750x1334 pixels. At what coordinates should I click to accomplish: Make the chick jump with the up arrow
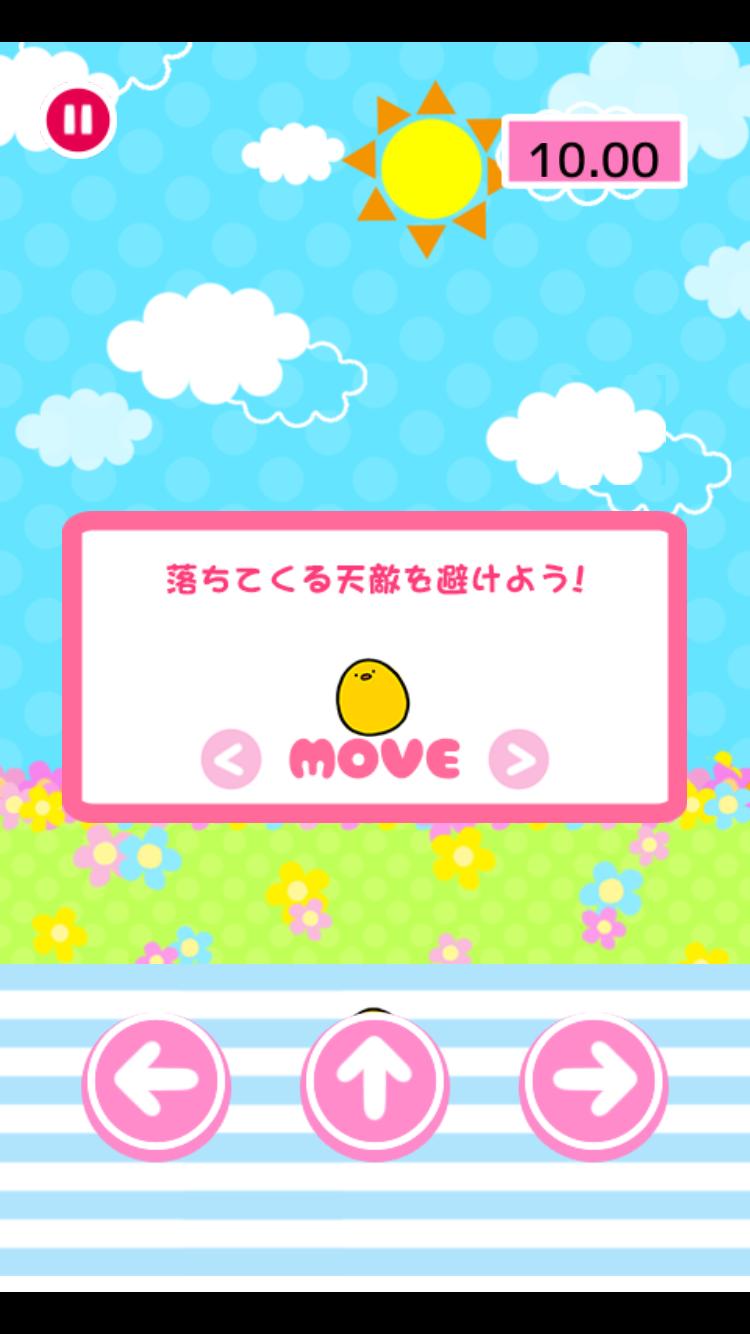tap(375, 1084)
